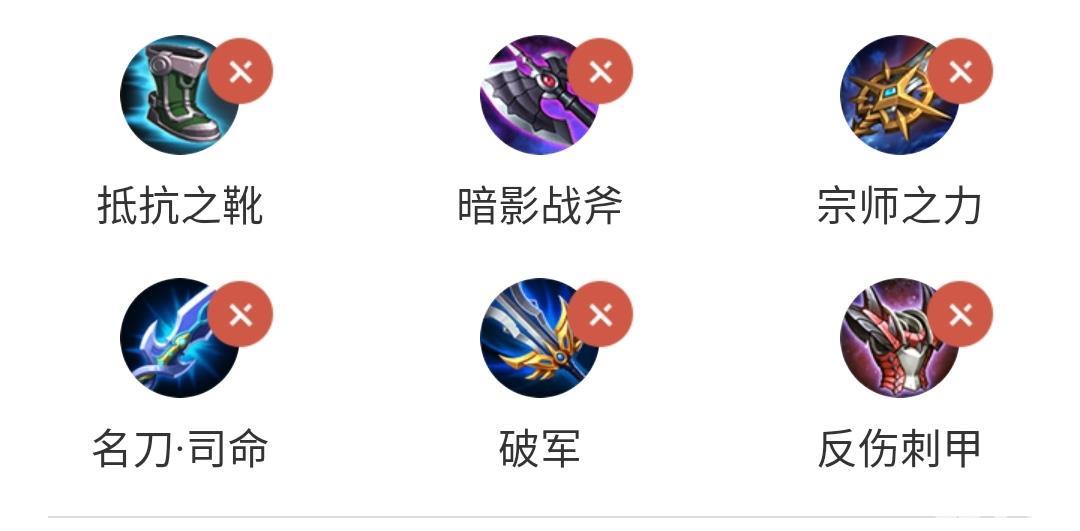Remove 名刀·司命 item

pyautogui.click(x=240, y=314)
